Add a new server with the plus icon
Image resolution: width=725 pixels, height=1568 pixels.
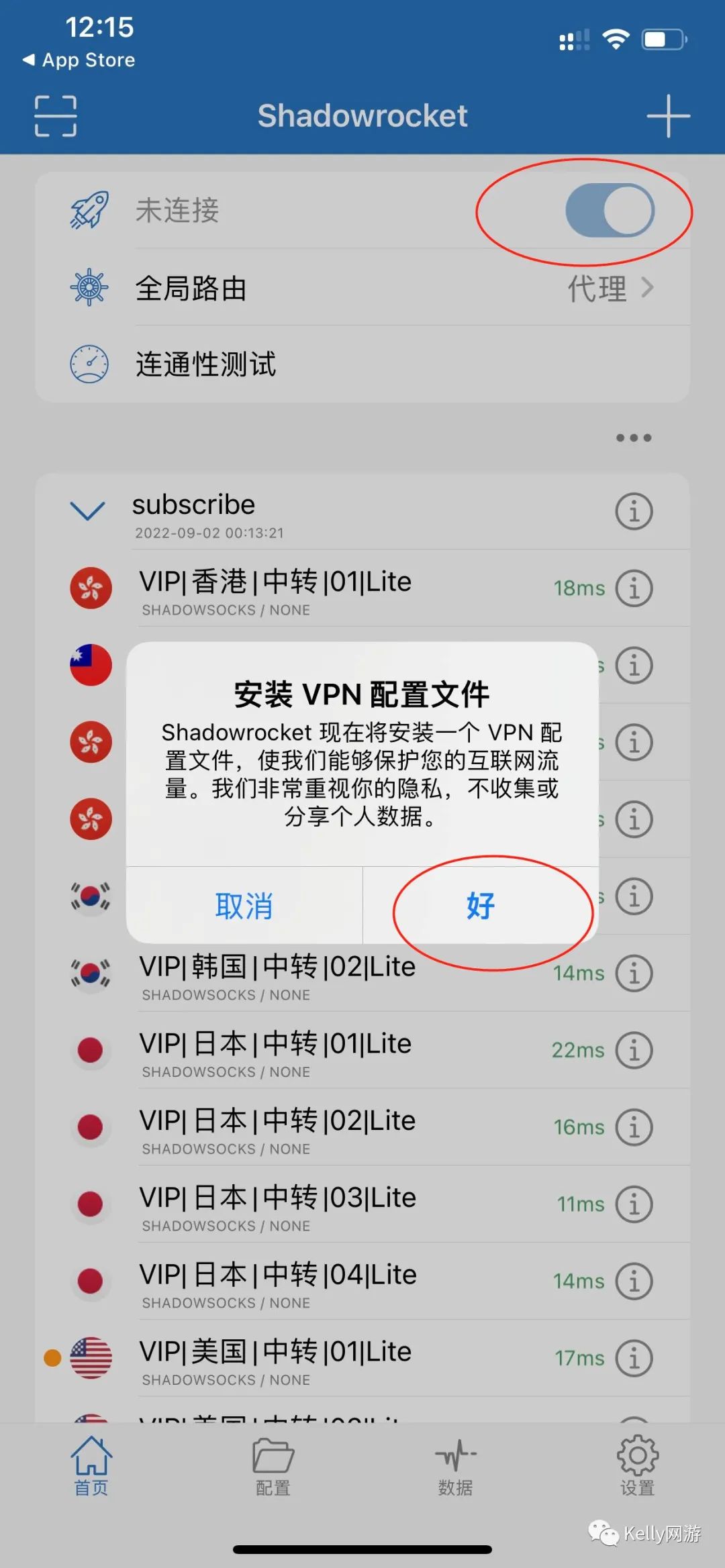(x=668, y=116)
